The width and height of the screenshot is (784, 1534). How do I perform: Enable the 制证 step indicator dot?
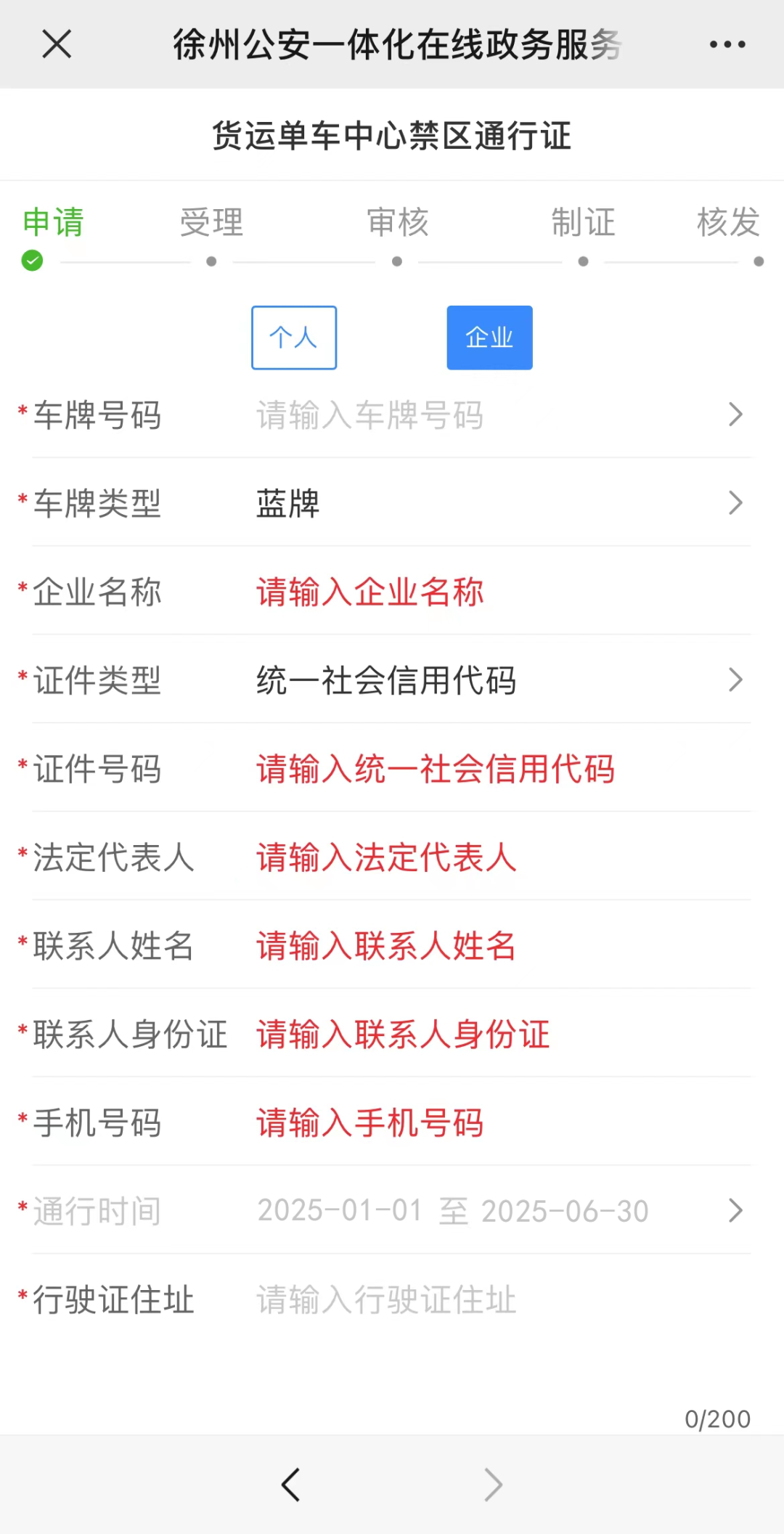point(583,261)
